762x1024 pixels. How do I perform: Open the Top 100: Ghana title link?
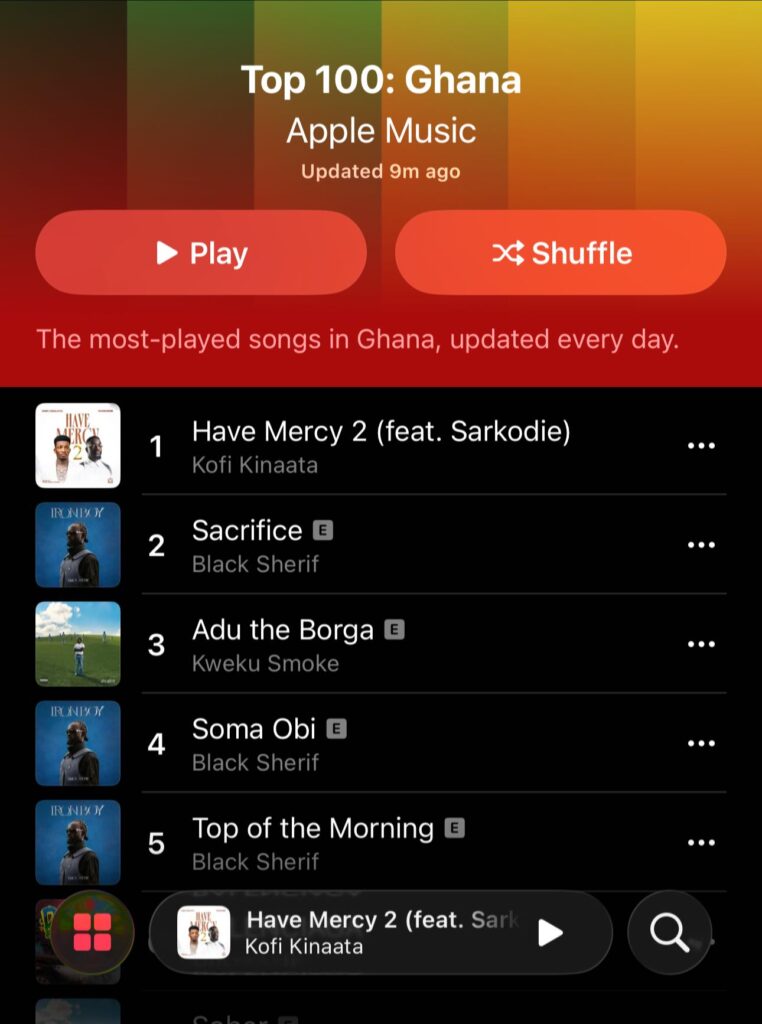pos(381,80)
